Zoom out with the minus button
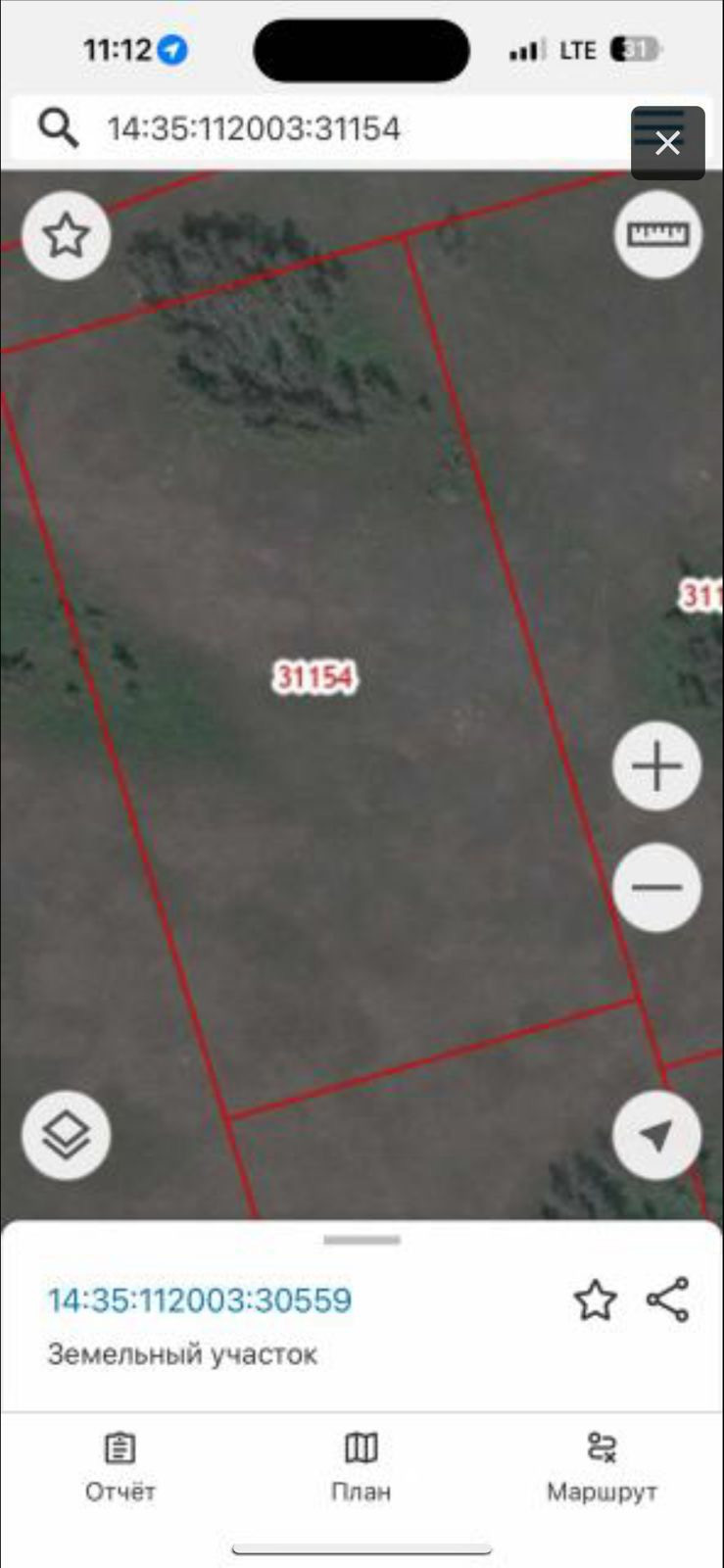 point(656,888)
